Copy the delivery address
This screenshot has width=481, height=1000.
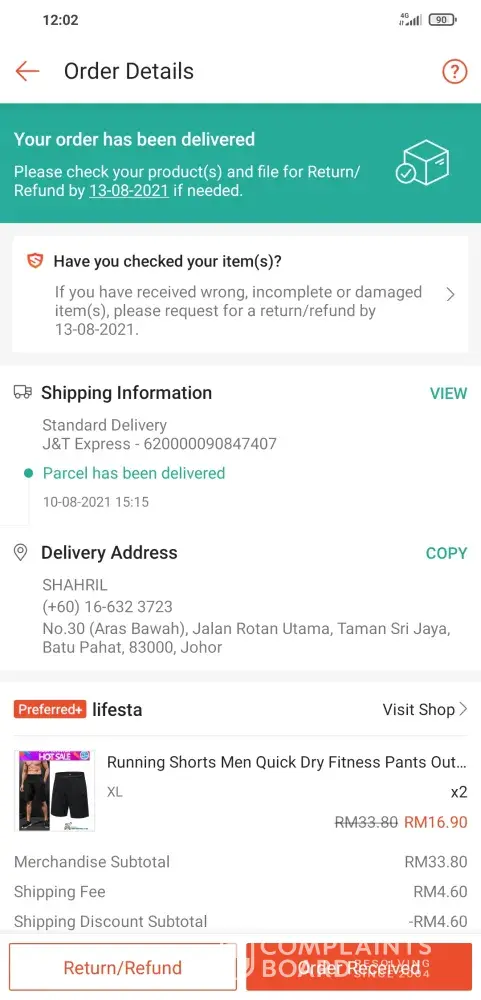pos(447,553)
